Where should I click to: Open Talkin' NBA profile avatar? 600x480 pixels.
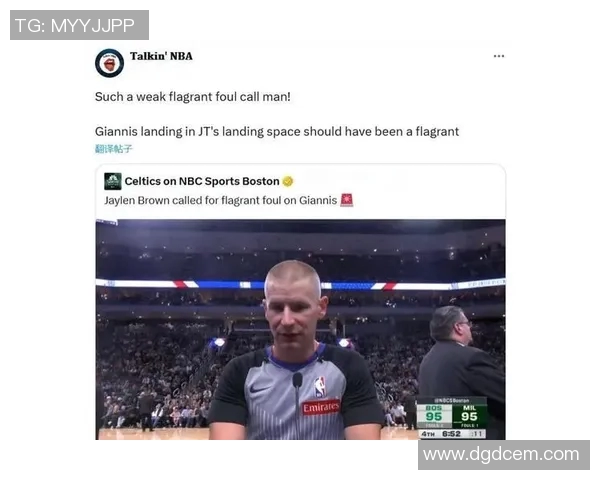[x=109, y=63]
